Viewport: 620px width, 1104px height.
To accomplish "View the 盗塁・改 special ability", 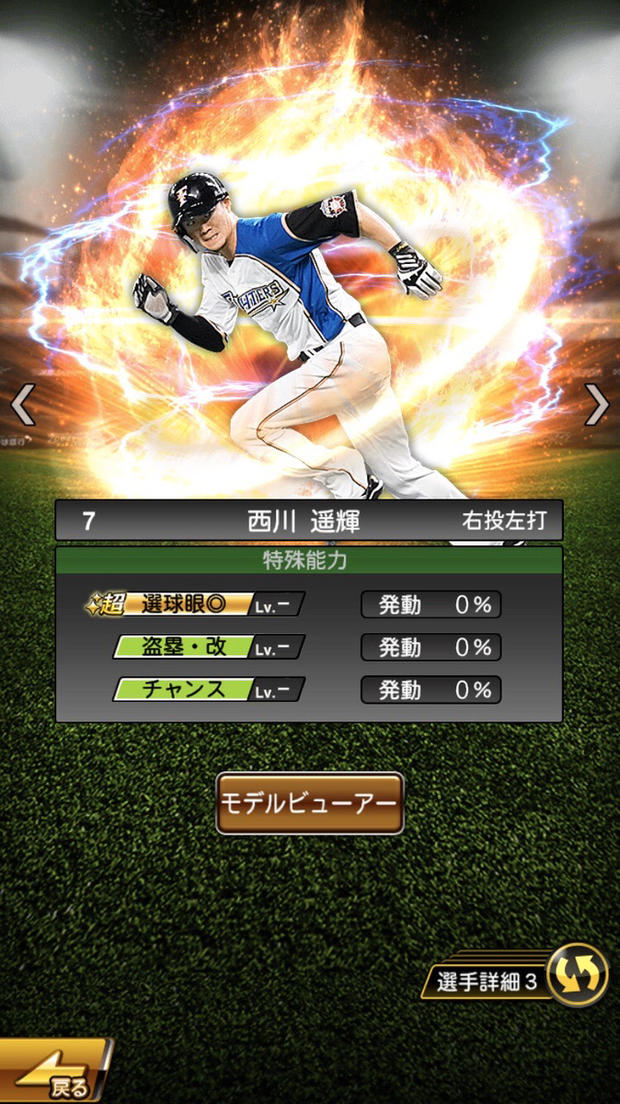I will (208, 647).
